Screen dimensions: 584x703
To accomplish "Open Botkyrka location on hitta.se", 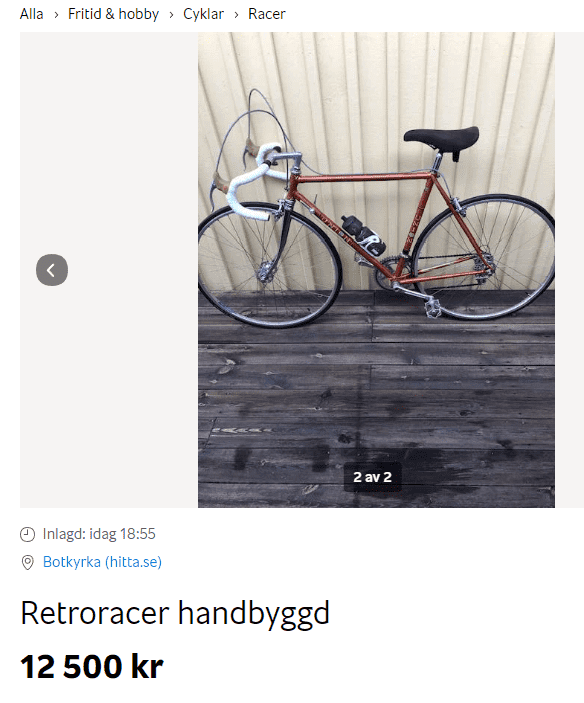I will coord(102,562).
